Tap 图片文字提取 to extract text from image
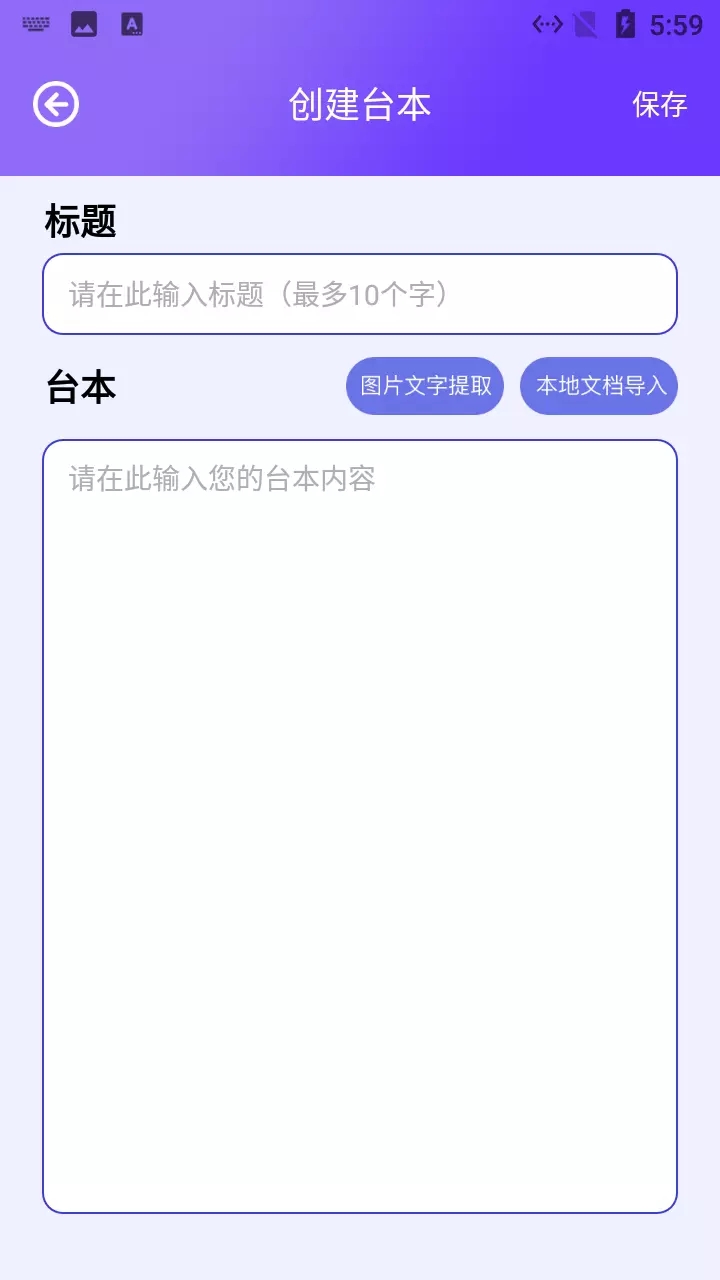Image resolution: width=720 pixels, height=1280 pixels. click(425, 386)
